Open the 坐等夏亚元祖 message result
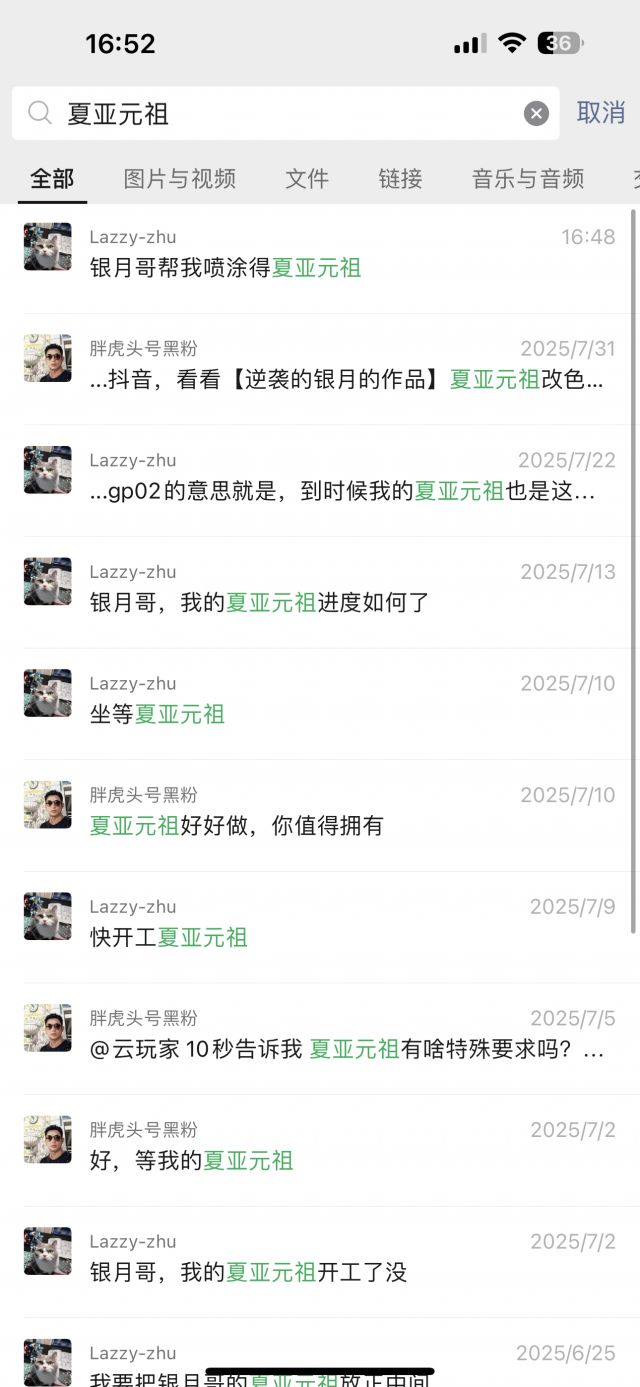 [330, 701]
